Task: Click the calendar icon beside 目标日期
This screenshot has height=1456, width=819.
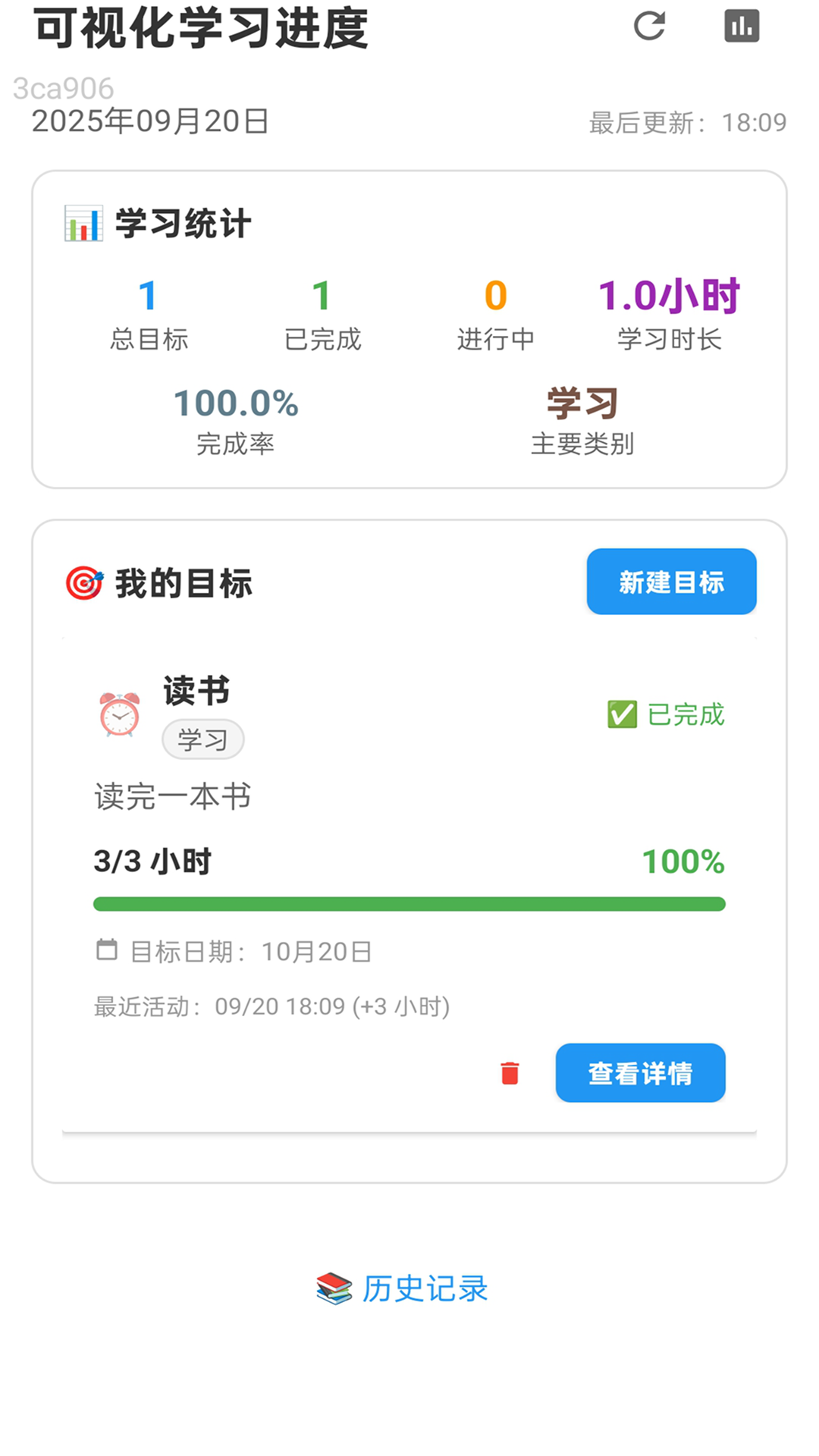Action: coord(107,950)
